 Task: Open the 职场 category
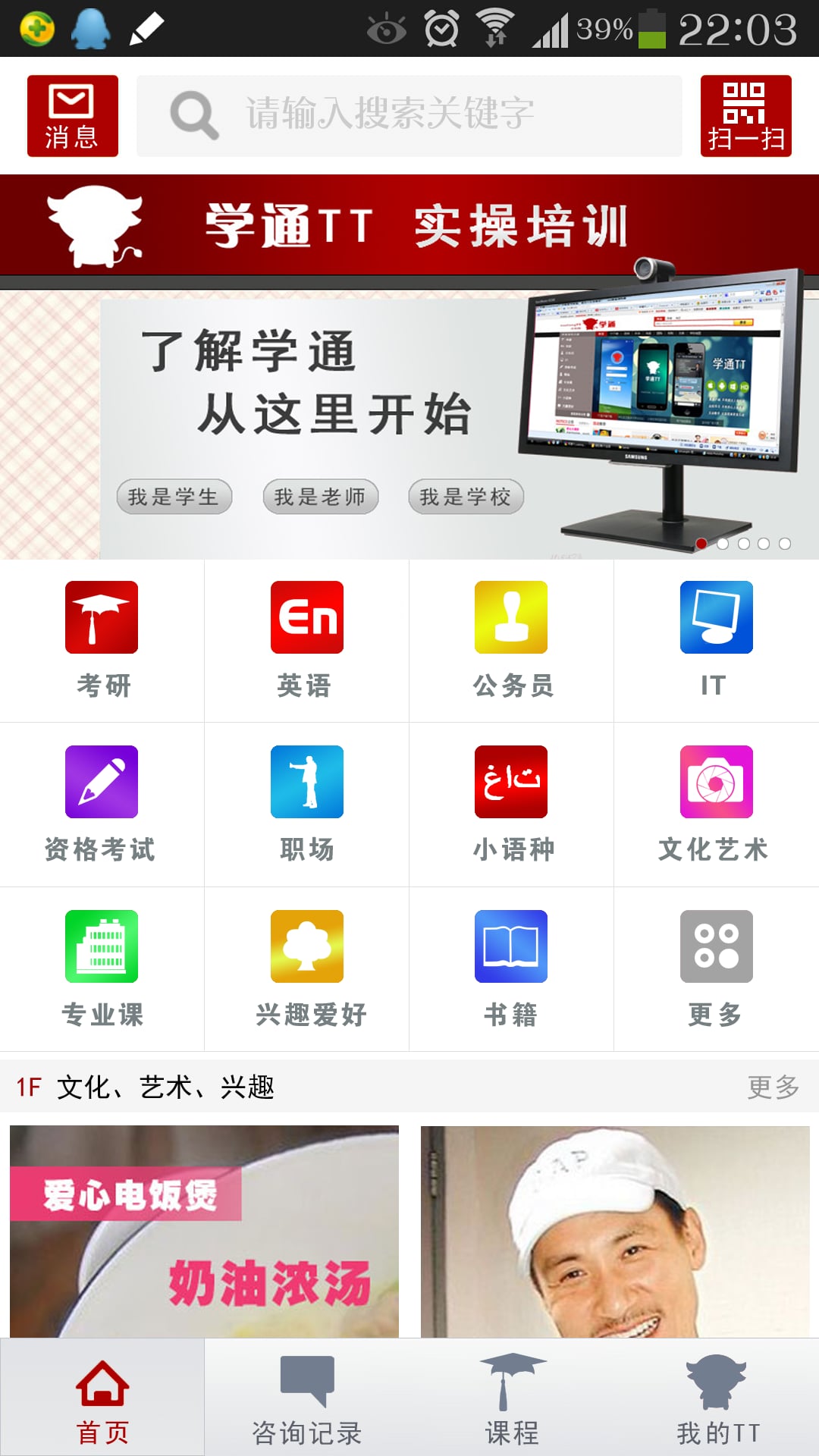click(307, 805)
